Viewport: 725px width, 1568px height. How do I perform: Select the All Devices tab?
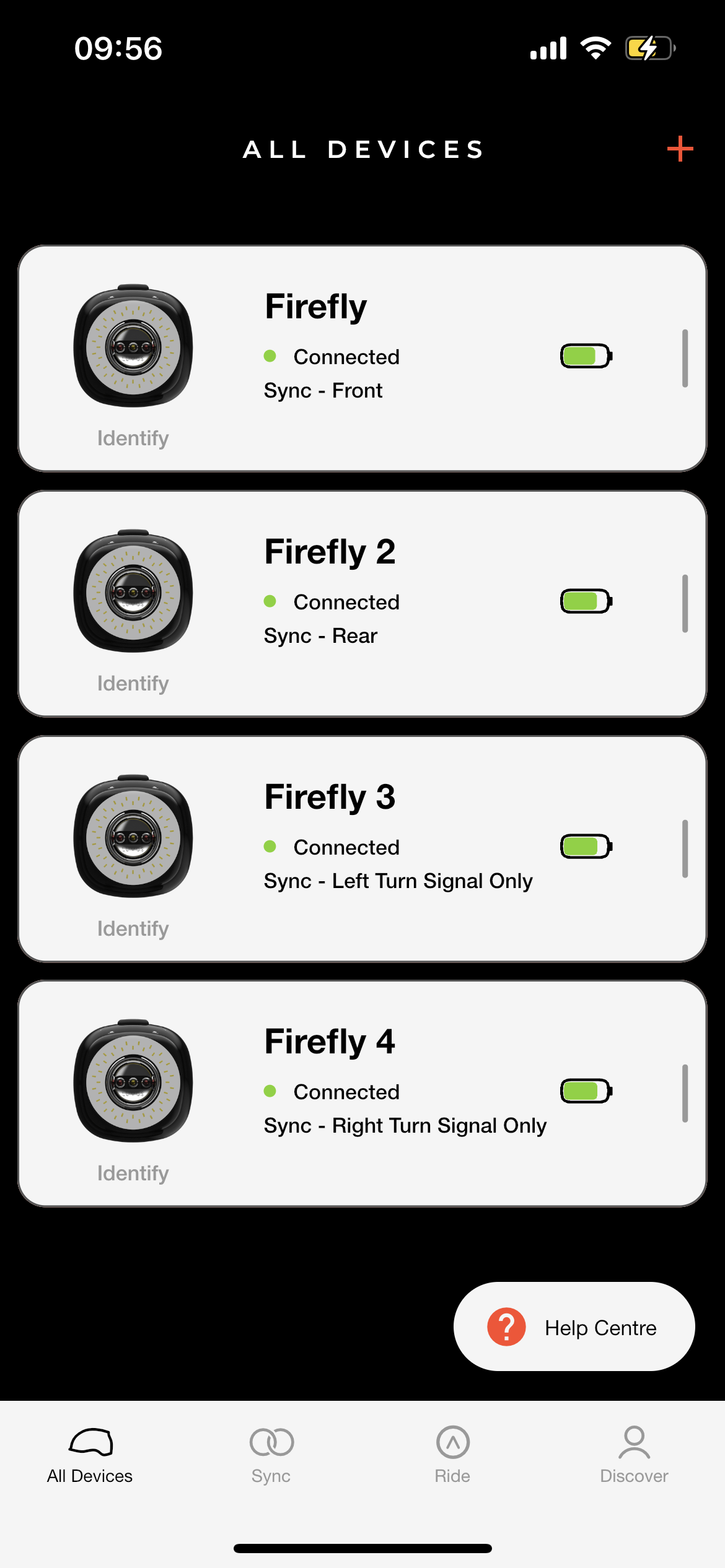tap(90, 1455)
